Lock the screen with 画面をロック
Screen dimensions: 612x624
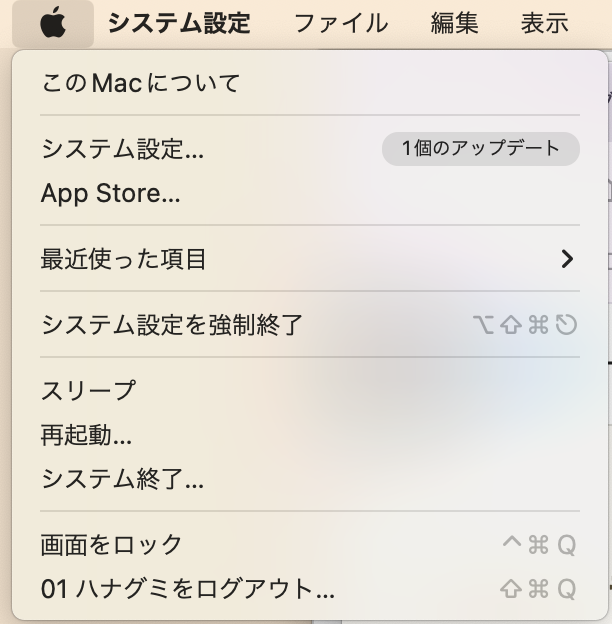tap(111, 545)
